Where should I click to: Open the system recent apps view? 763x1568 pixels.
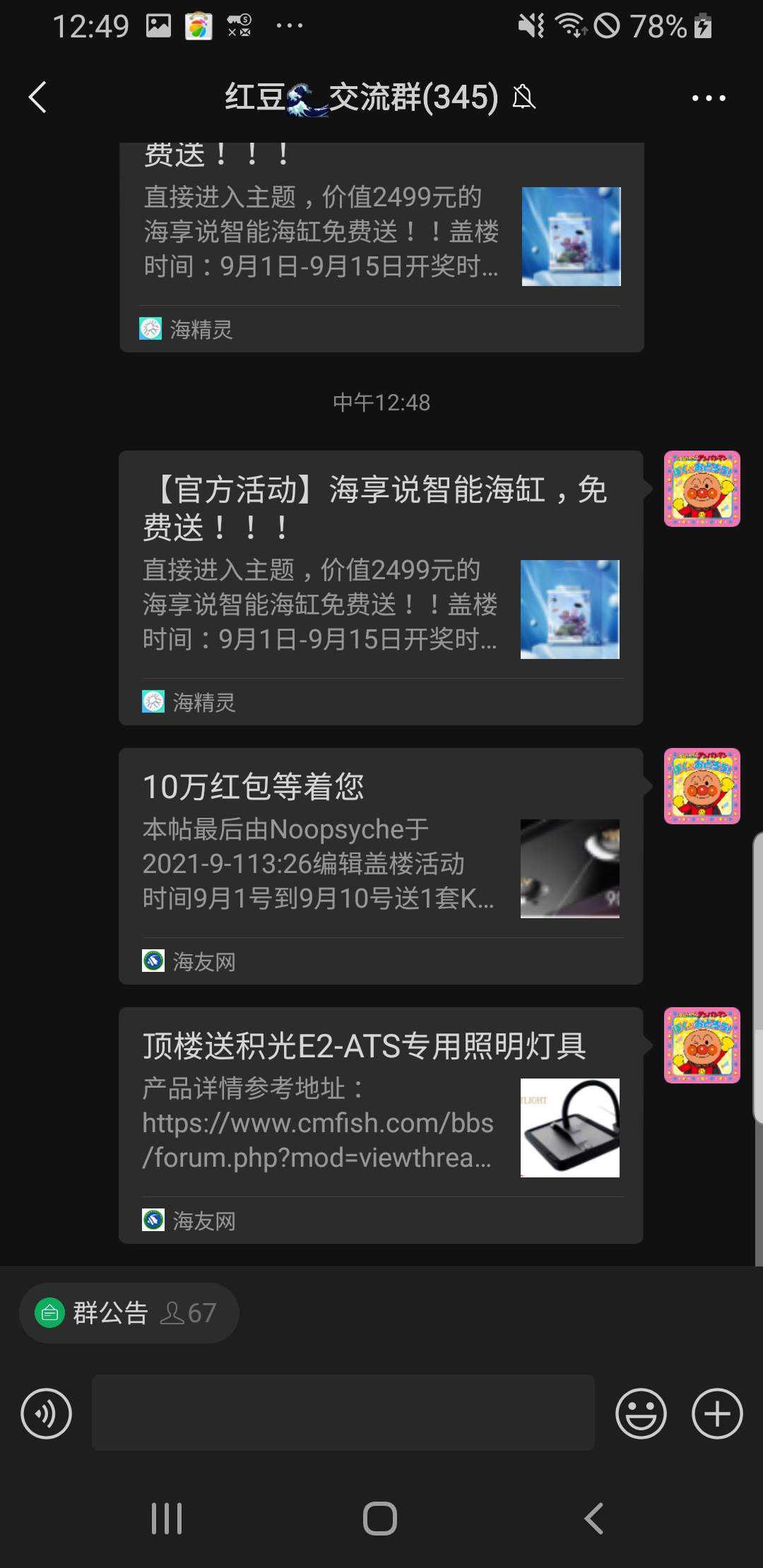click(x=167, y=1518)
